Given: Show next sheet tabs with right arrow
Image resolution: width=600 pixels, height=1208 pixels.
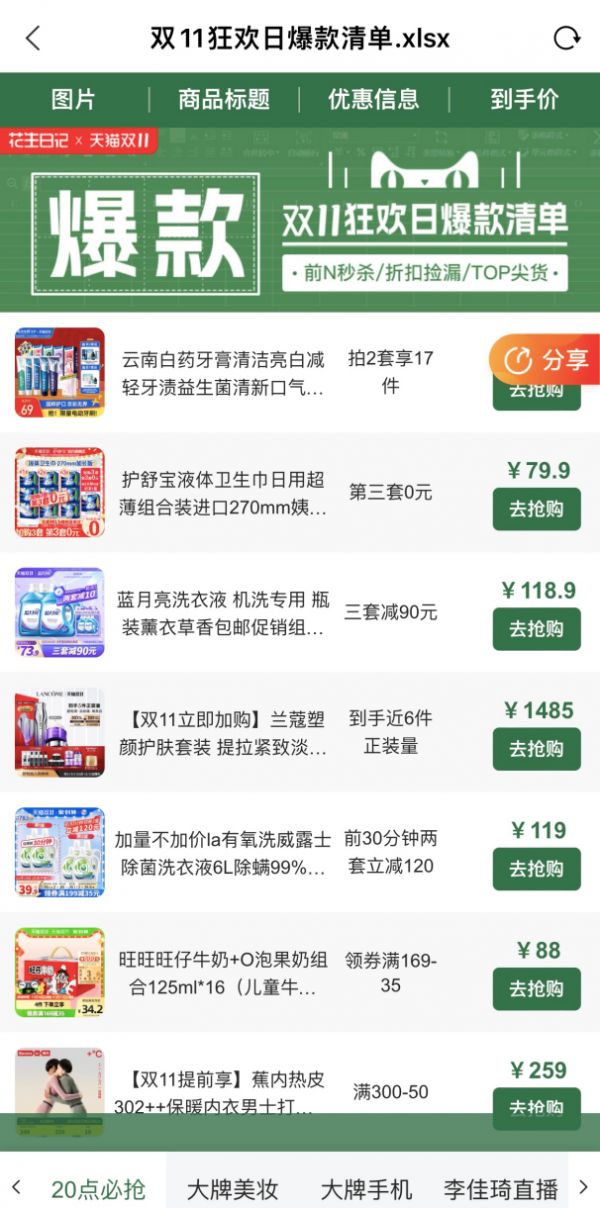Looking at the screenshot, I should [584, 1187].
